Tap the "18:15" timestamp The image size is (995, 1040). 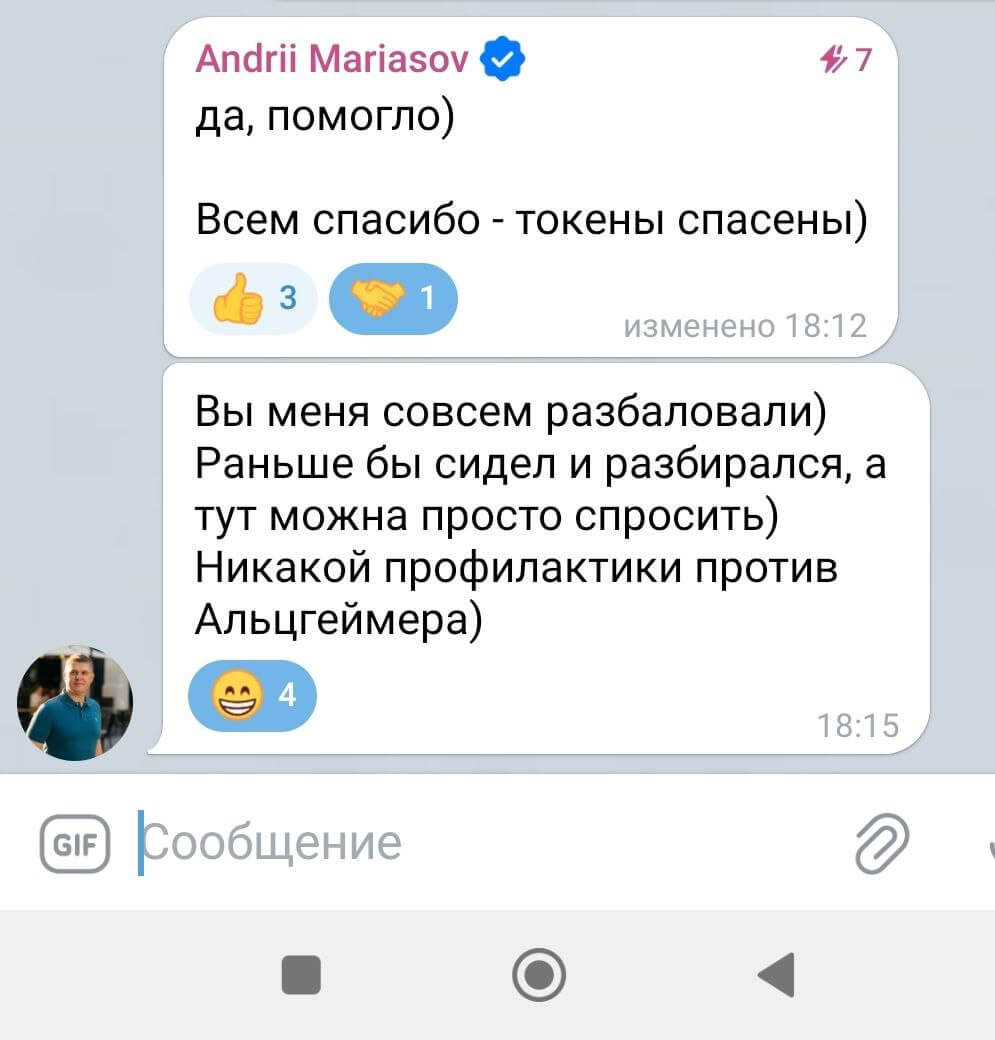coord(857,727)
